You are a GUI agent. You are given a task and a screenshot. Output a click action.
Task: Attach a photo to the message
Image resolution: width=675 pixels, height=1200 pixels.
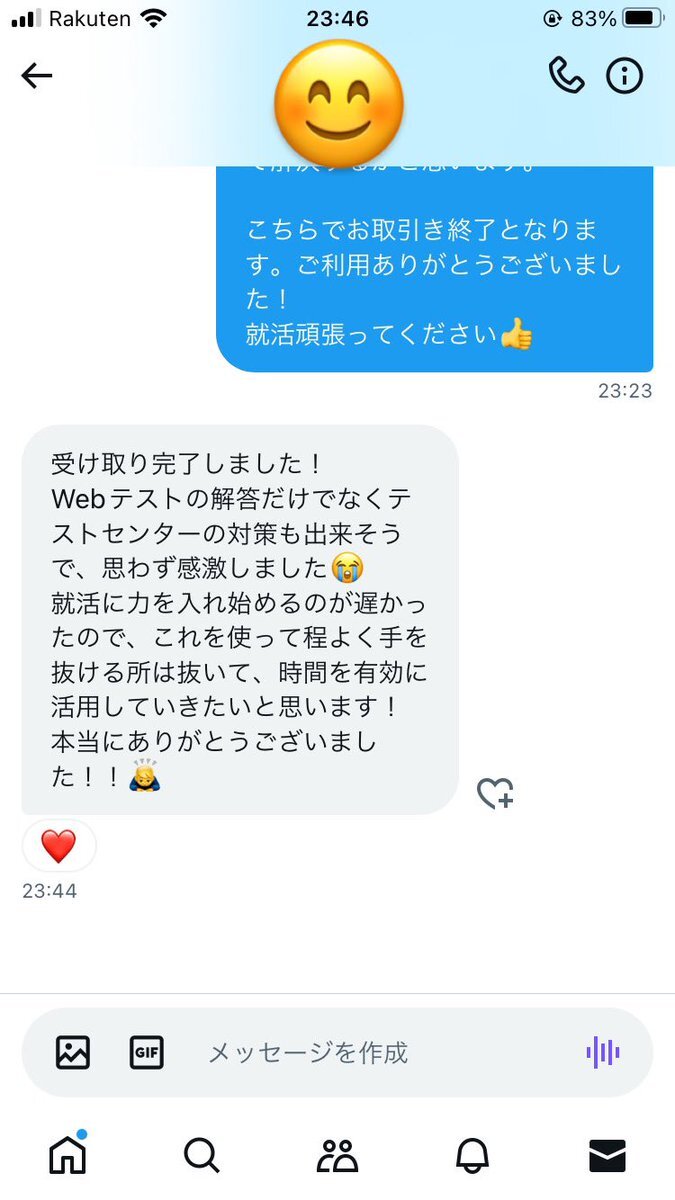pyautogui.click(x=73, y=1052)
